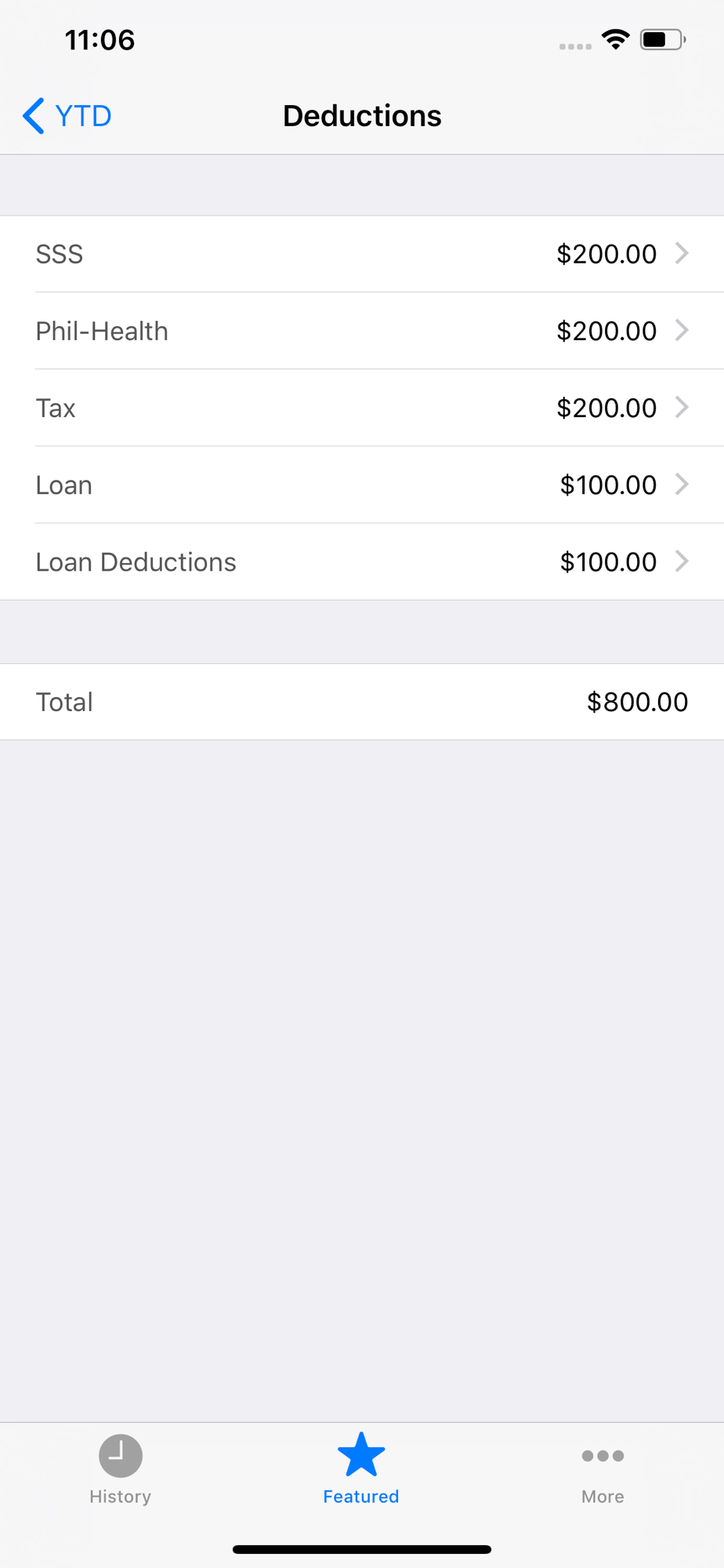Tap the Featured tab
Viewport: 724px width, 1568px height.
click(361, 1470)
